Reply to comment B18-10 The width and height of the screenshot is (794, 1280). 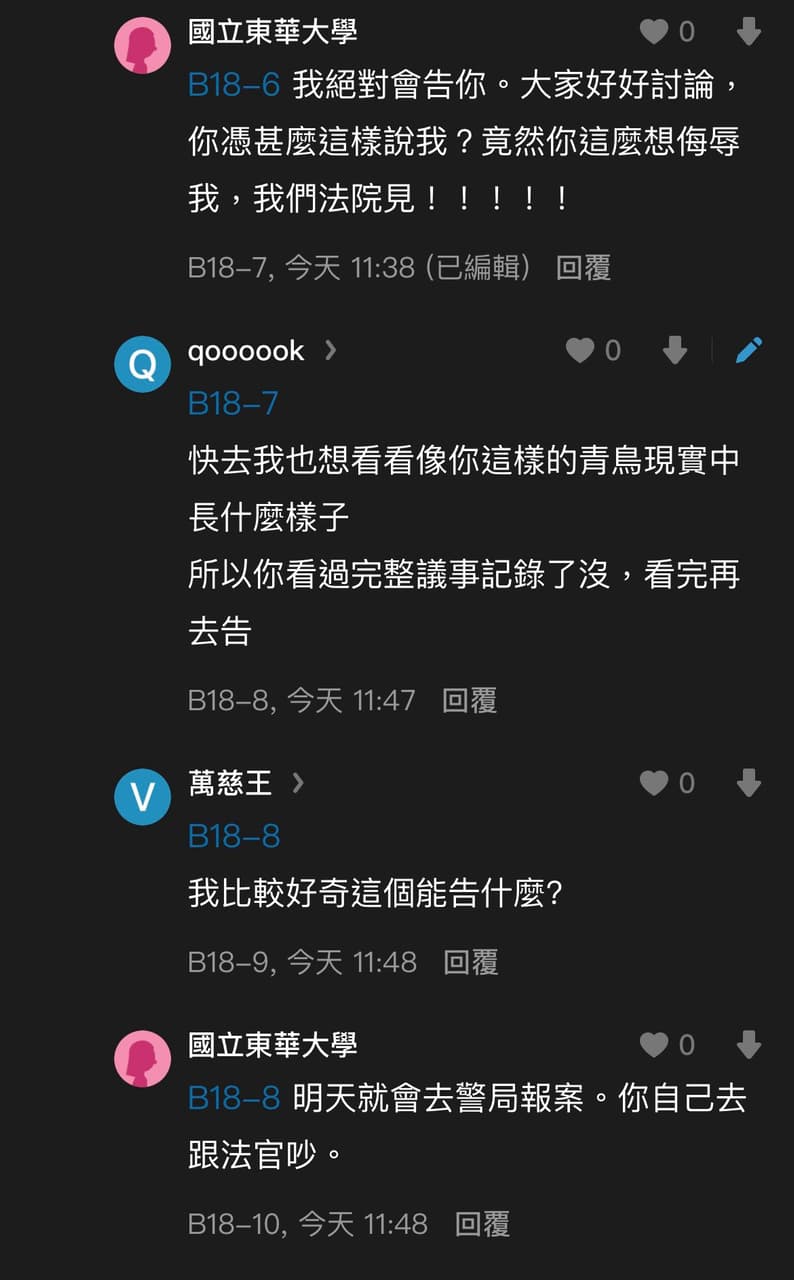coord(482,1224)
